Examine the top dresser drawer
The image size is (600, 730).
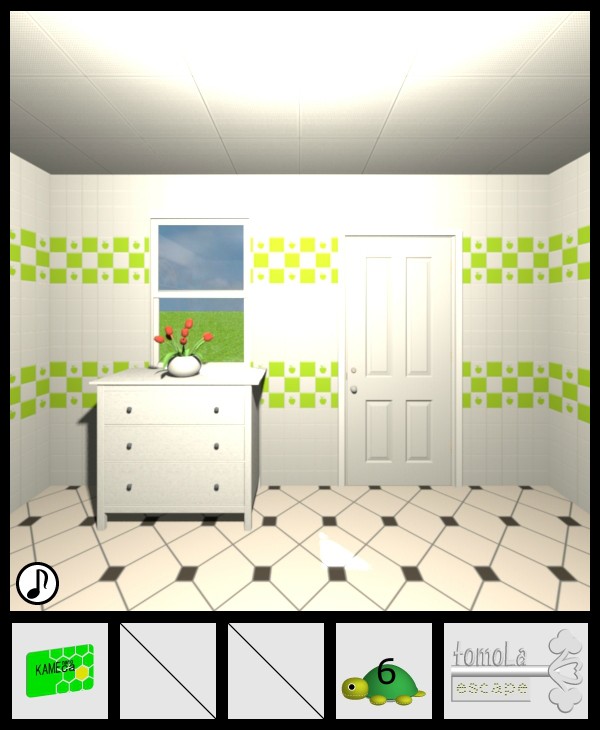(175, 406)
